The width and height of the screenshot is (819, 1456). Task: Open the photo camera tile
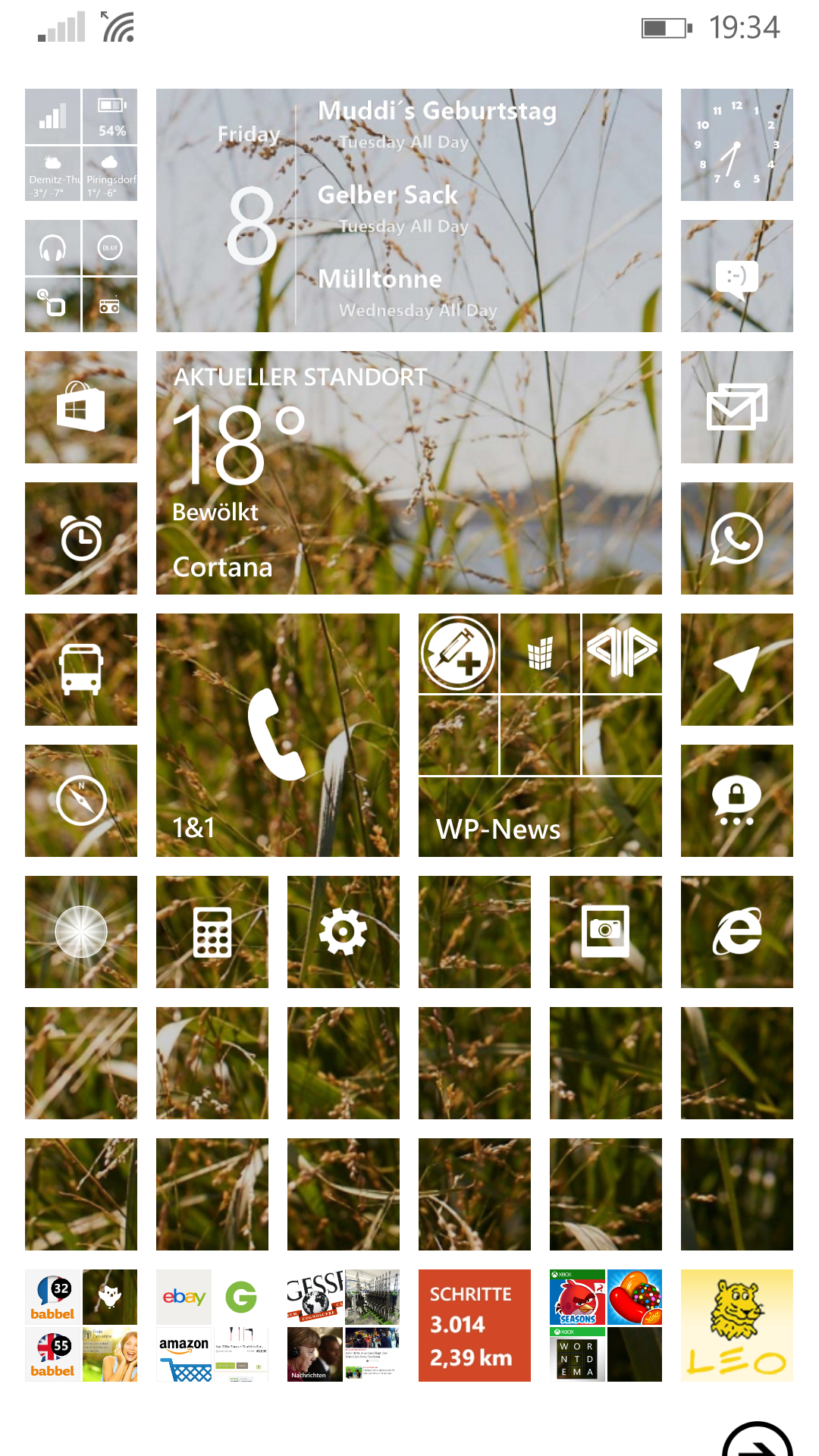(605, 932)
